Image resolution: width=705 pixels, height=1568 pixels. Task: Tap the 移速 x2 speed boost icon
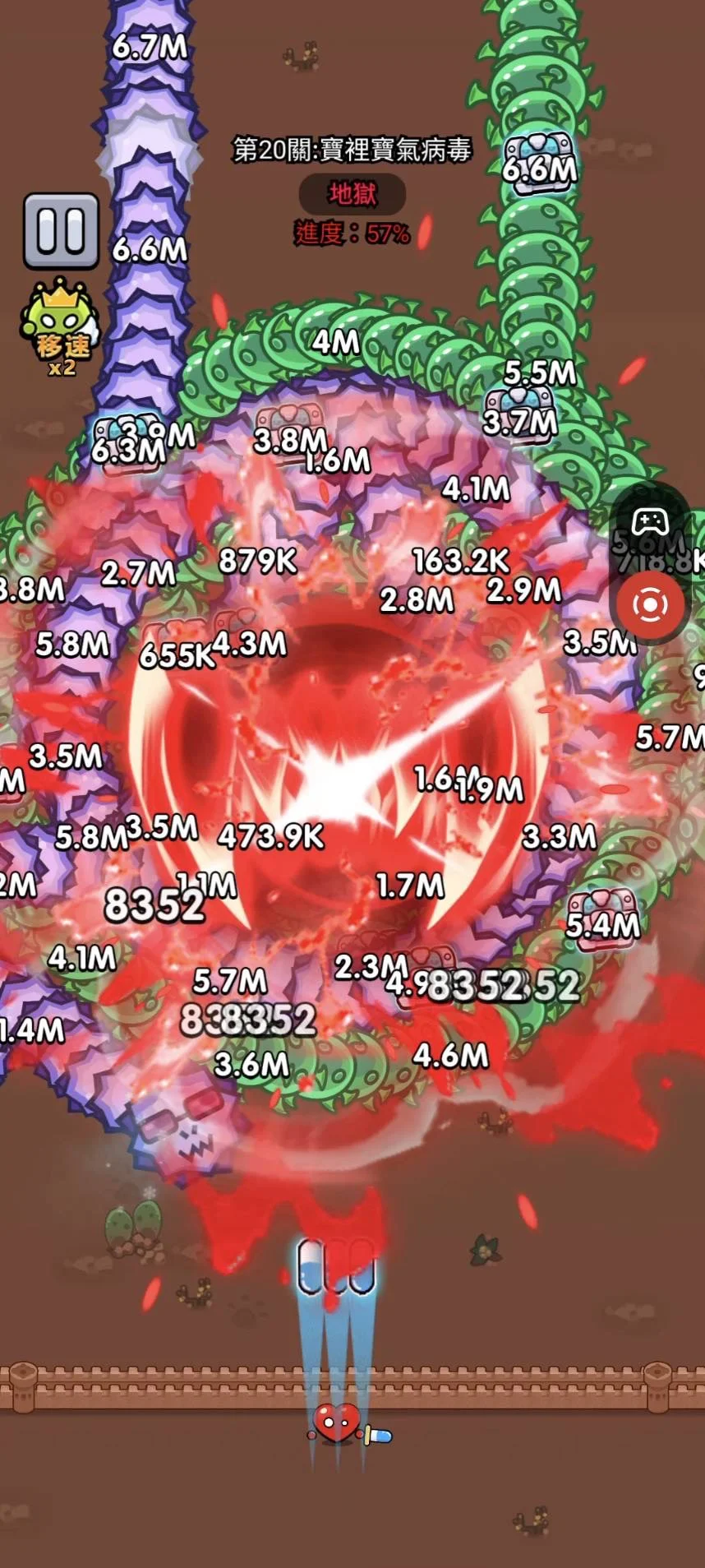coord(59,328)
